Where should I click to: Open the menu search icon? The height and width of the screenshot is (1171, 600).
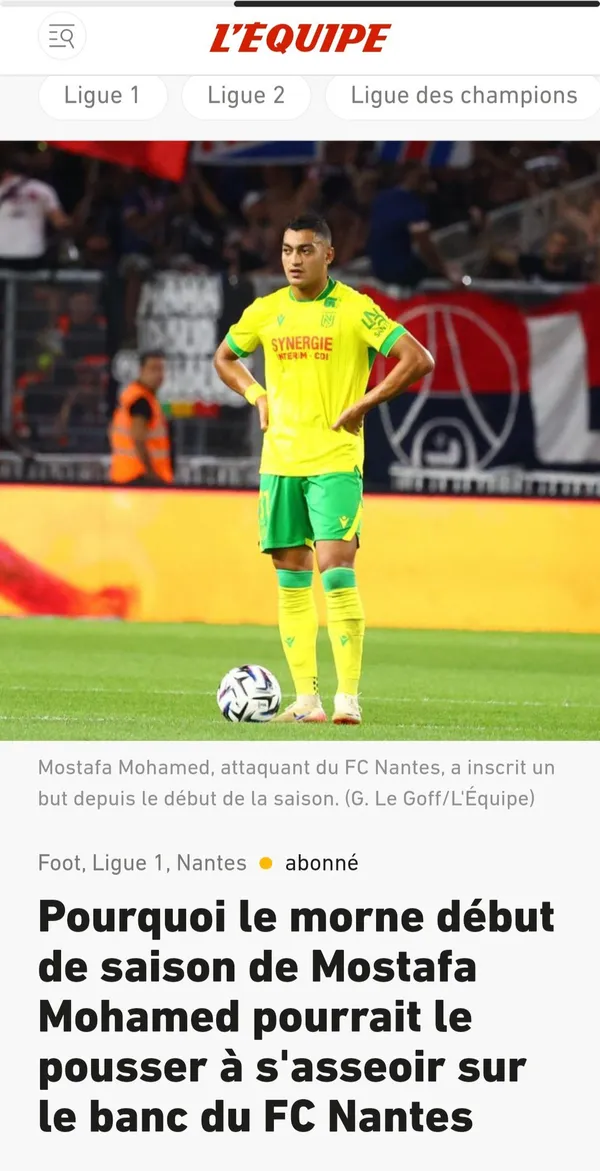pyautogui.click(x=62, y=38)
